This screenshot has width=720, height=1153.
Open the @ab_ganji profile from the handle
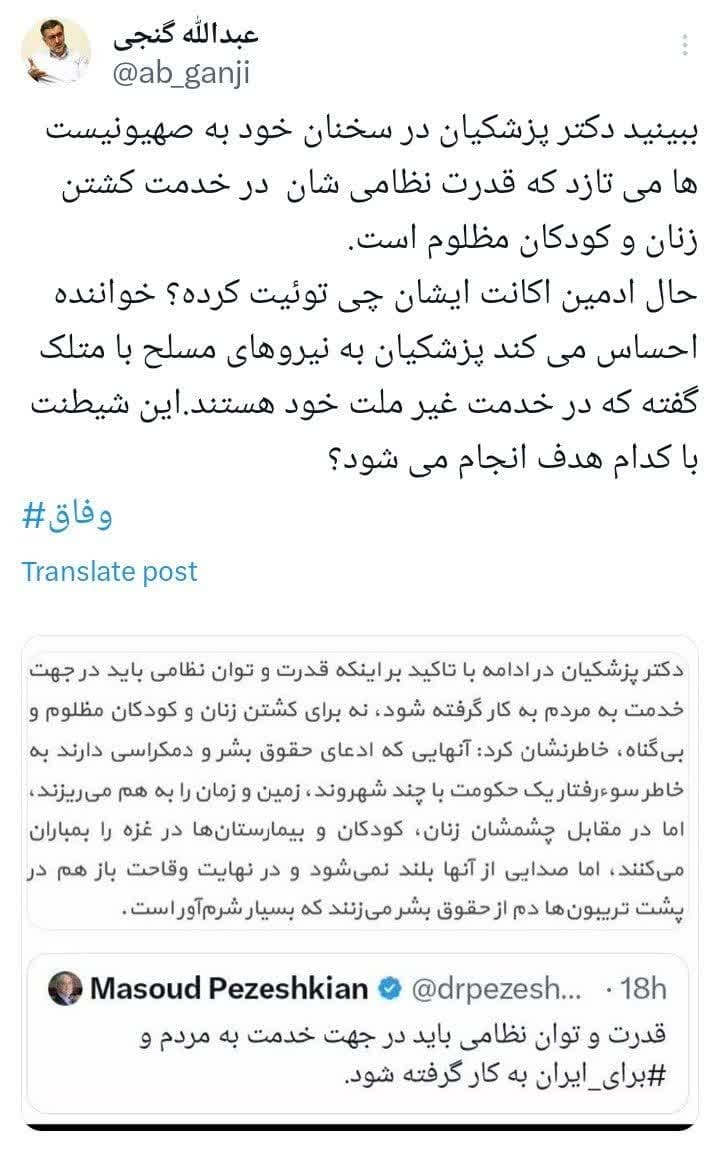[181, 72]
